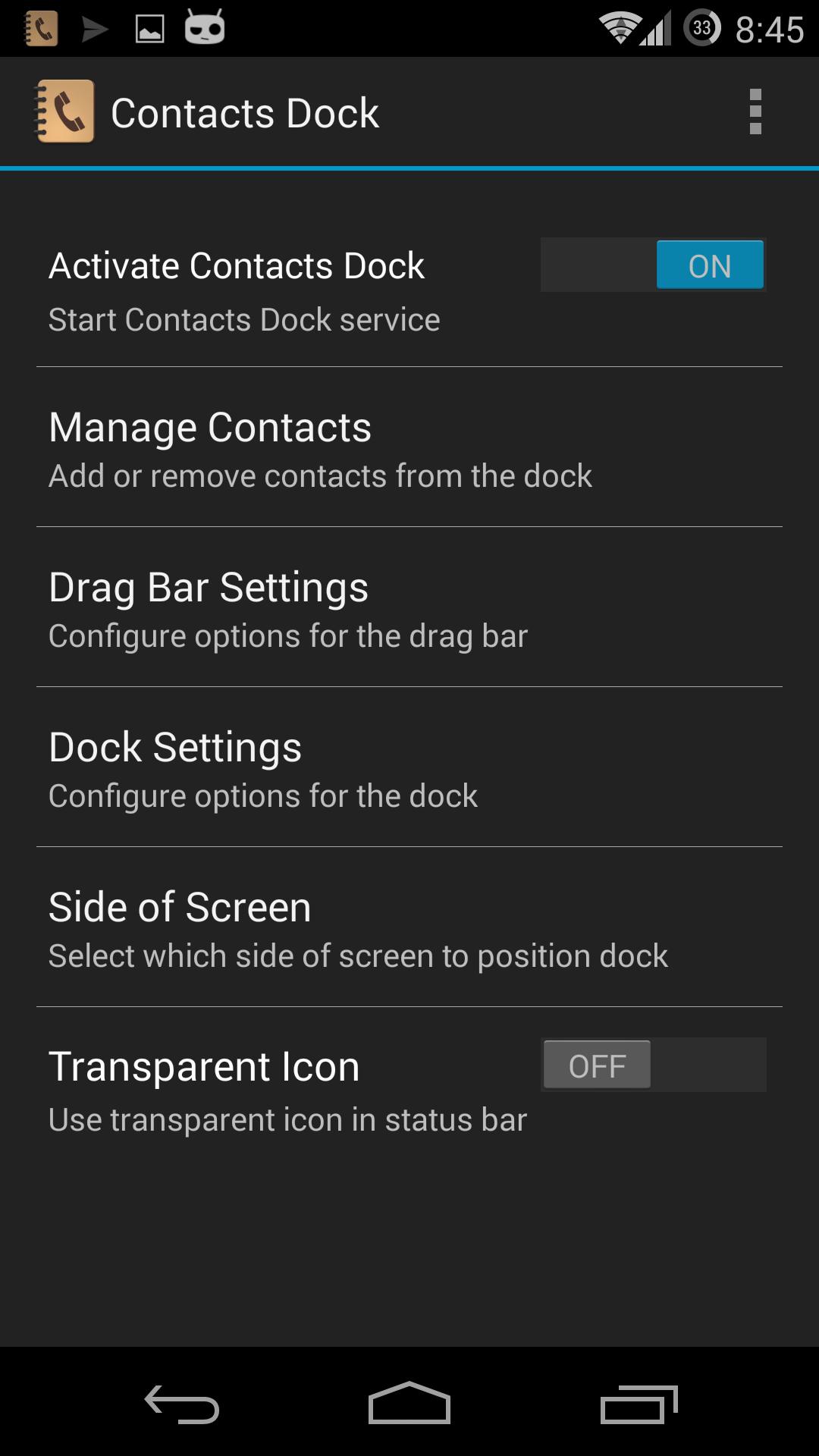Tap the Contacts Dock title text
This screenshot has height=1456, width=819.
245,111
